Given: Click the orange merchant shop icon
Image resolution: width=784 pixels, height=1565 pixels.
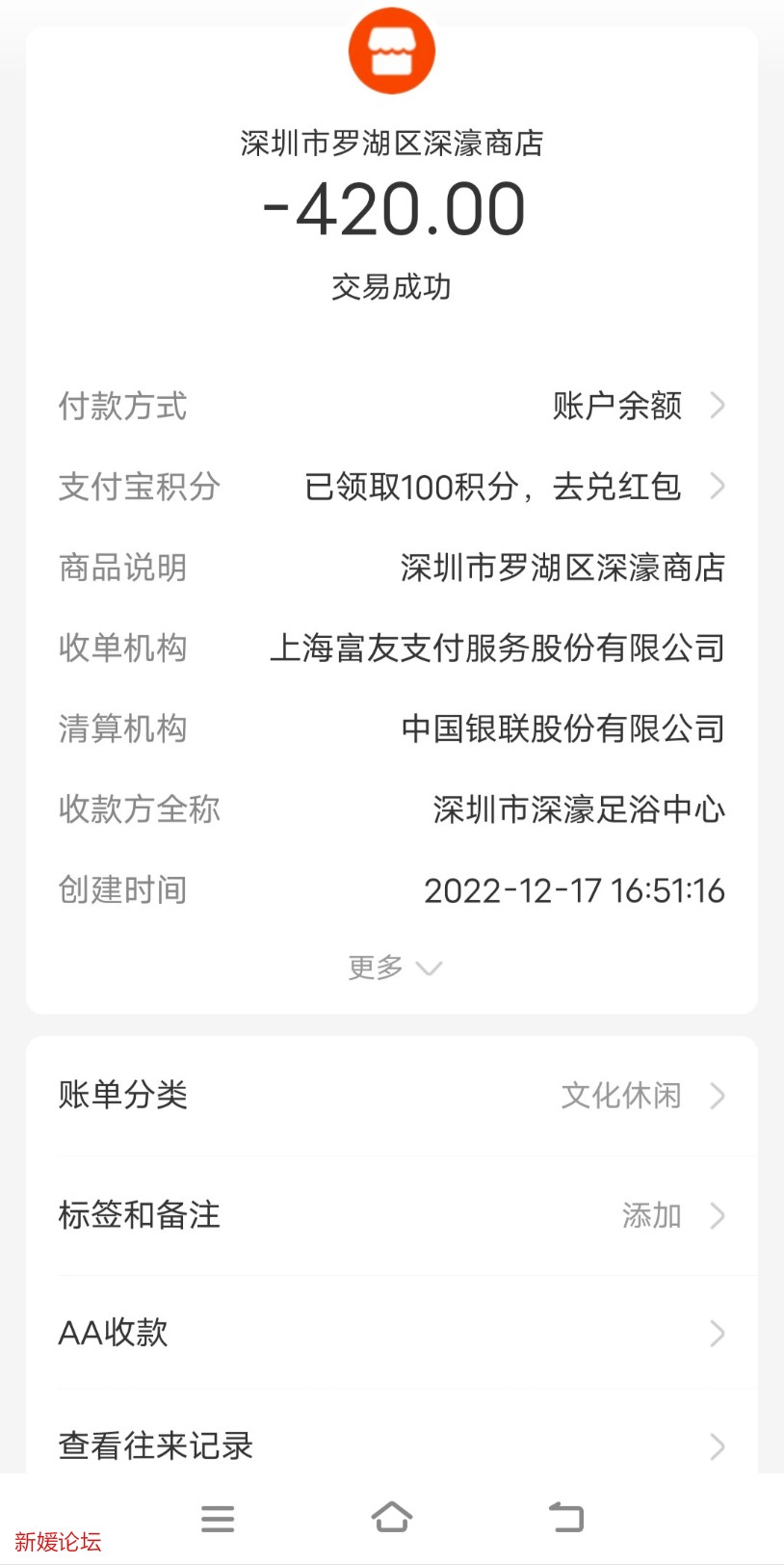Looking at the screenshot, I should click(391, 50).
